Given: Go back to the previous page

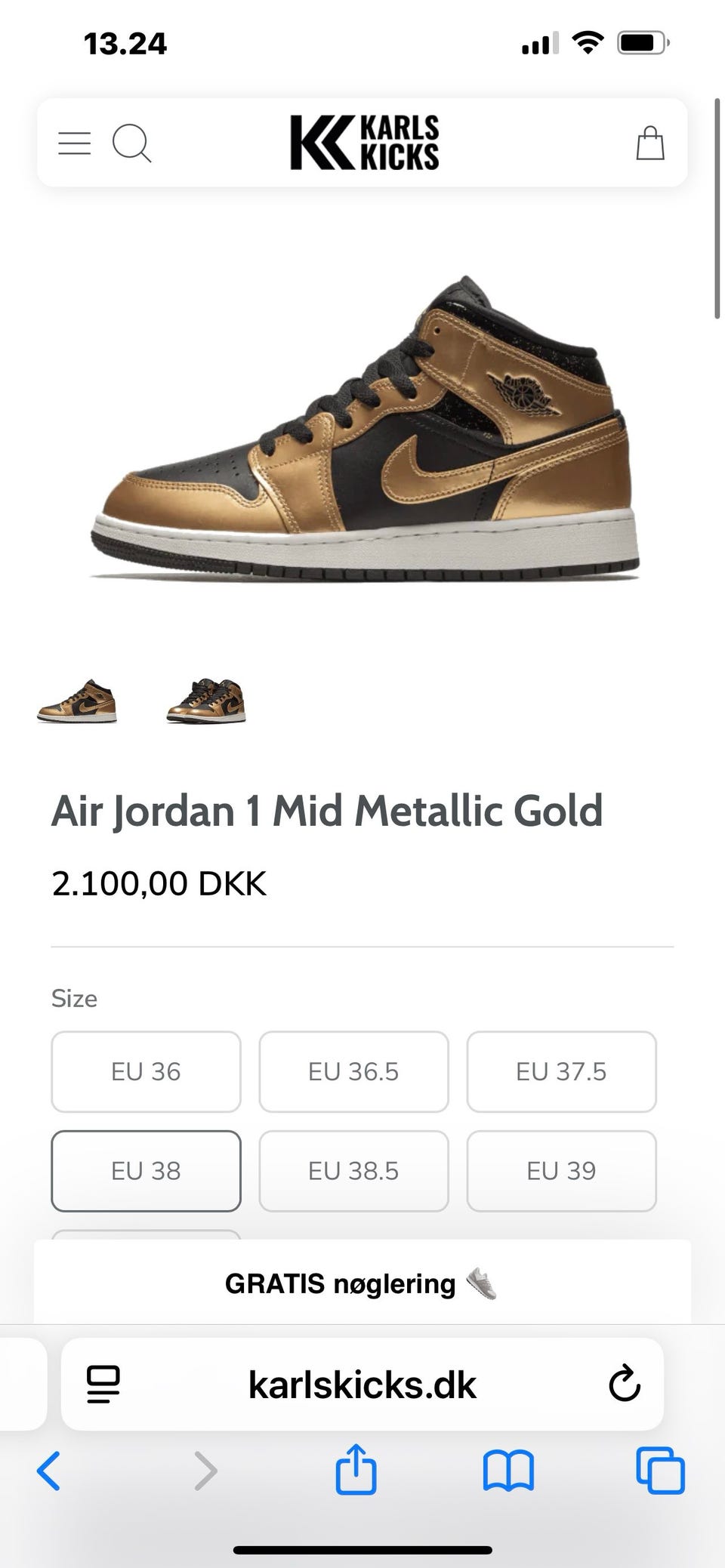Looking at the screenshot, I should pos(48,1471).
